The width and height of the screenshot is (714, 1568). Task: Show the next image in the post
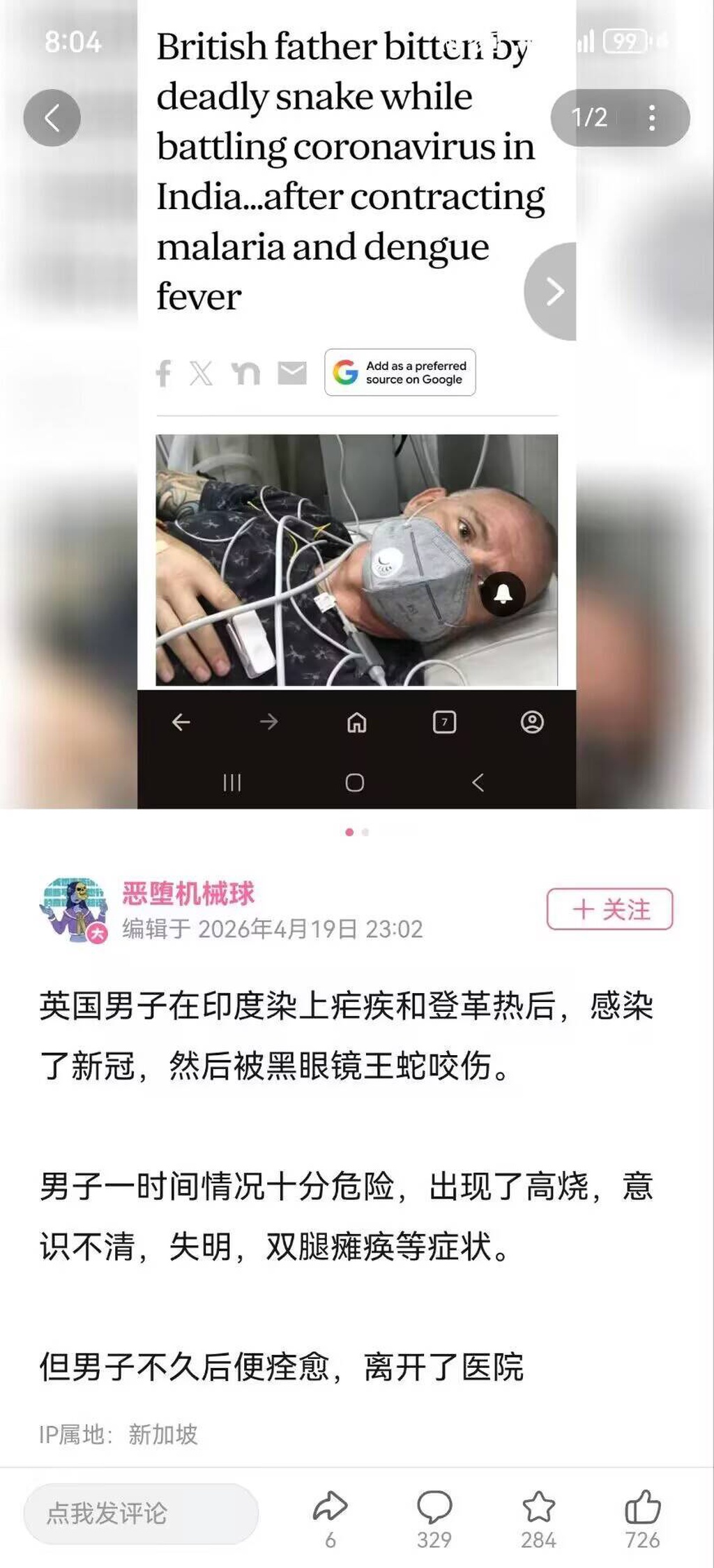553,291
